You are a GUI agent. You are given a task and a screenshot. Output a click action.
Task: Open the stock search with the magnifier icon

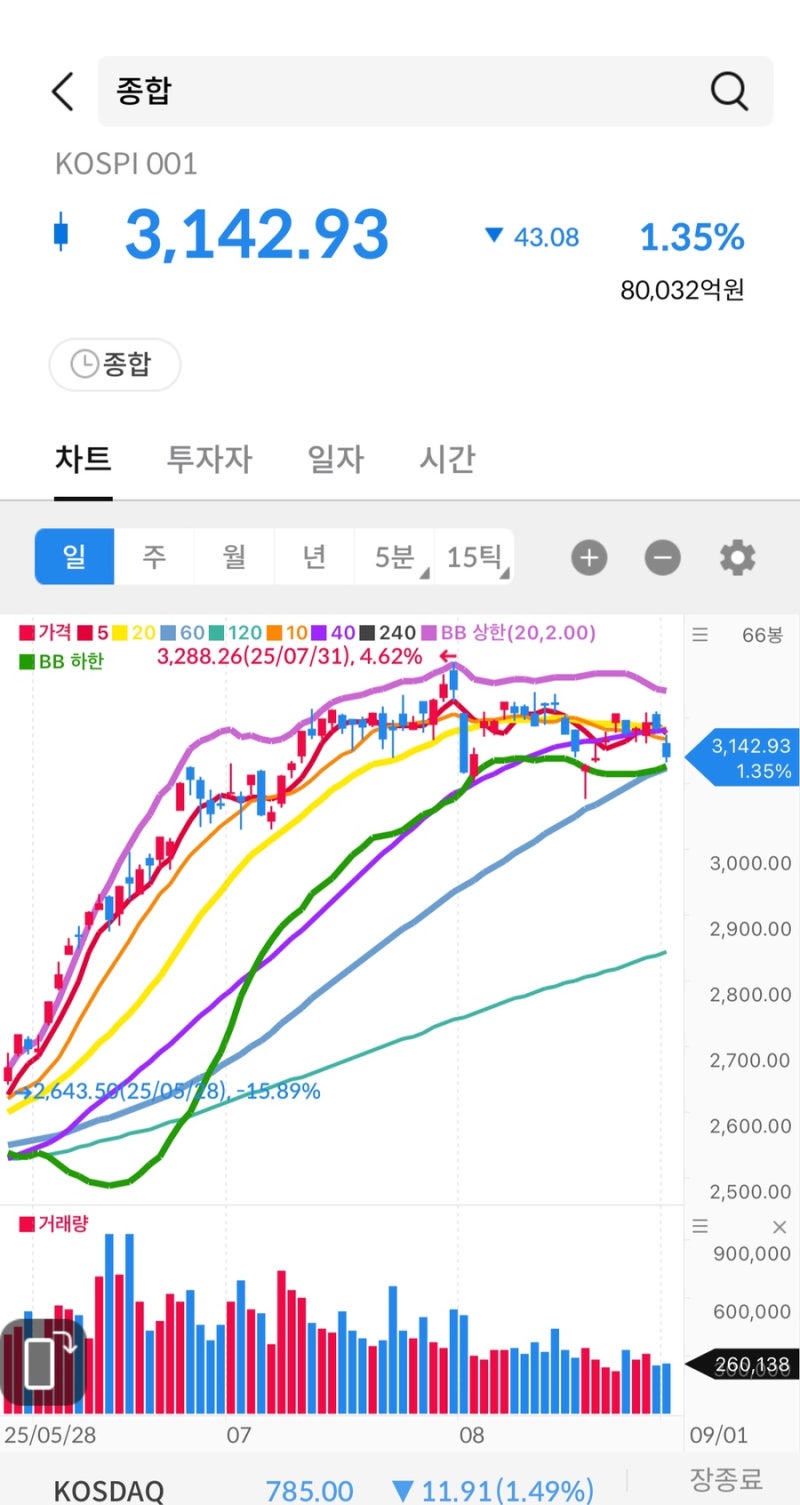pyautogui.click(x=729, y=90)
